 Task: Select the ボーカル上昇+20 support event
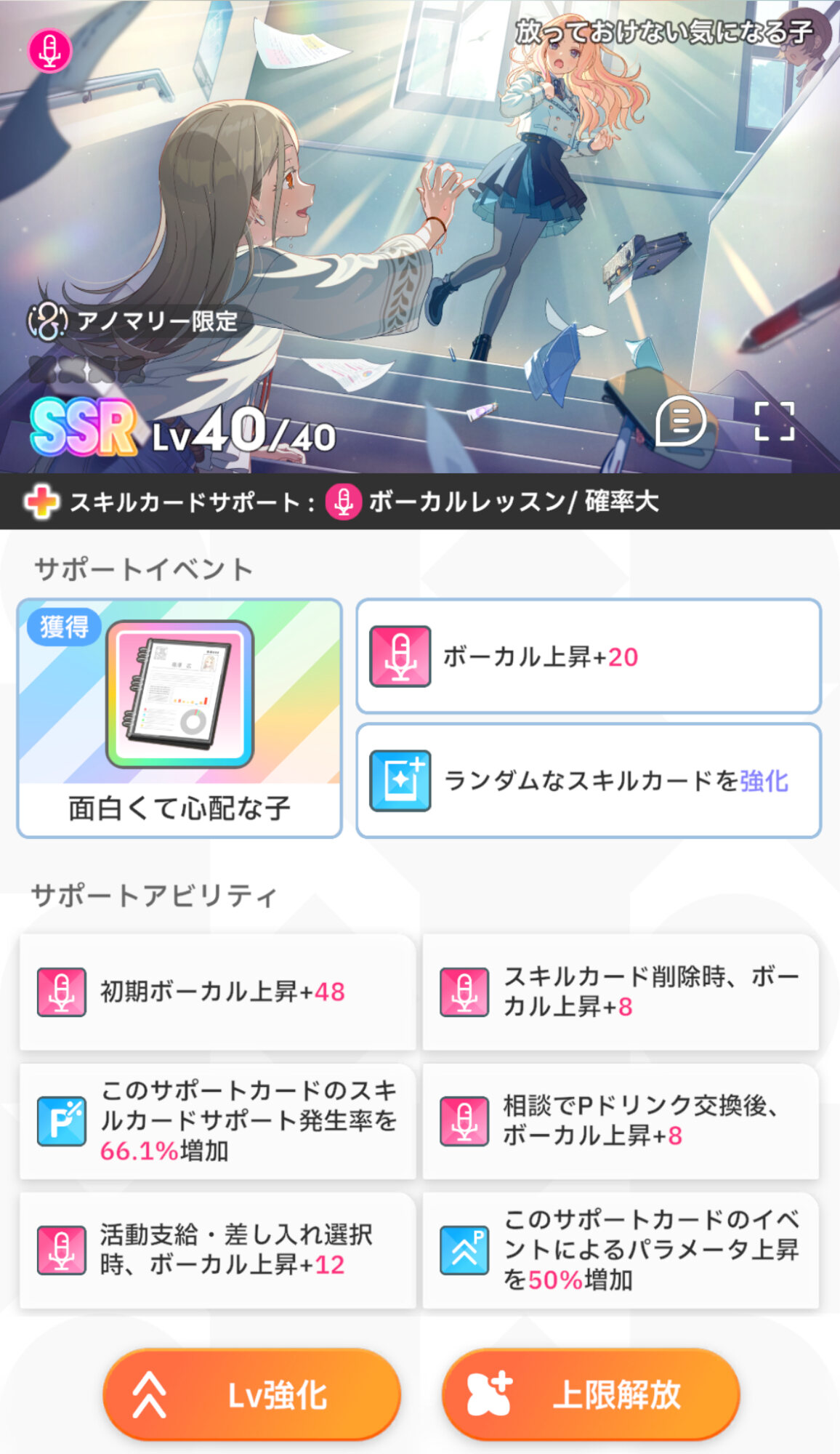589,656
